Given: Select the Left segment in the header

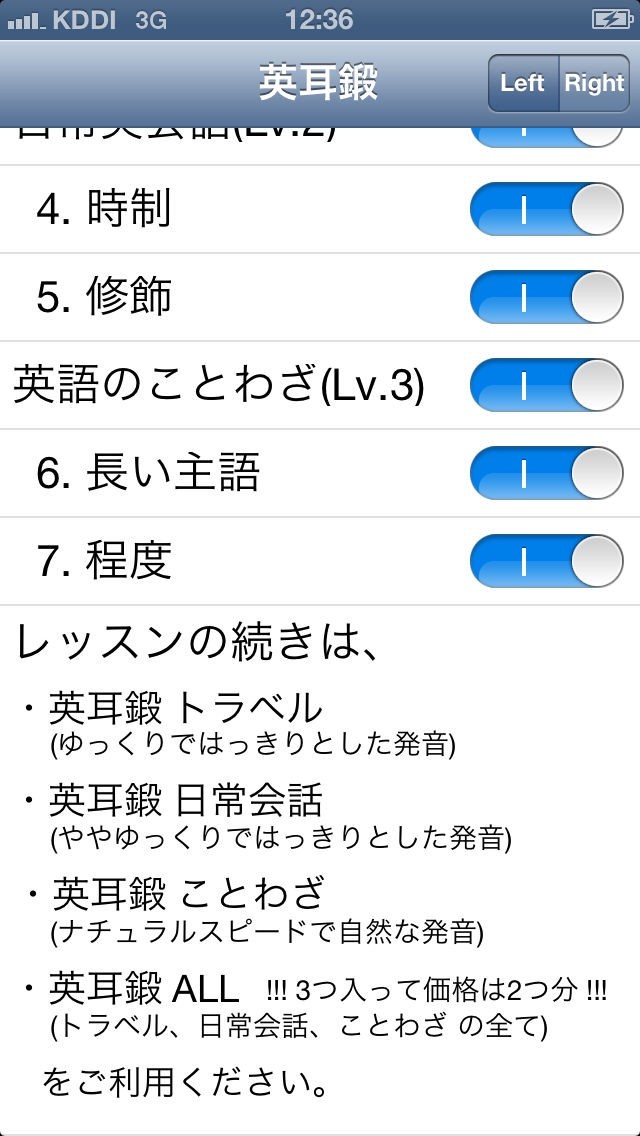Looking at the screenshot, I should (522, 83).
